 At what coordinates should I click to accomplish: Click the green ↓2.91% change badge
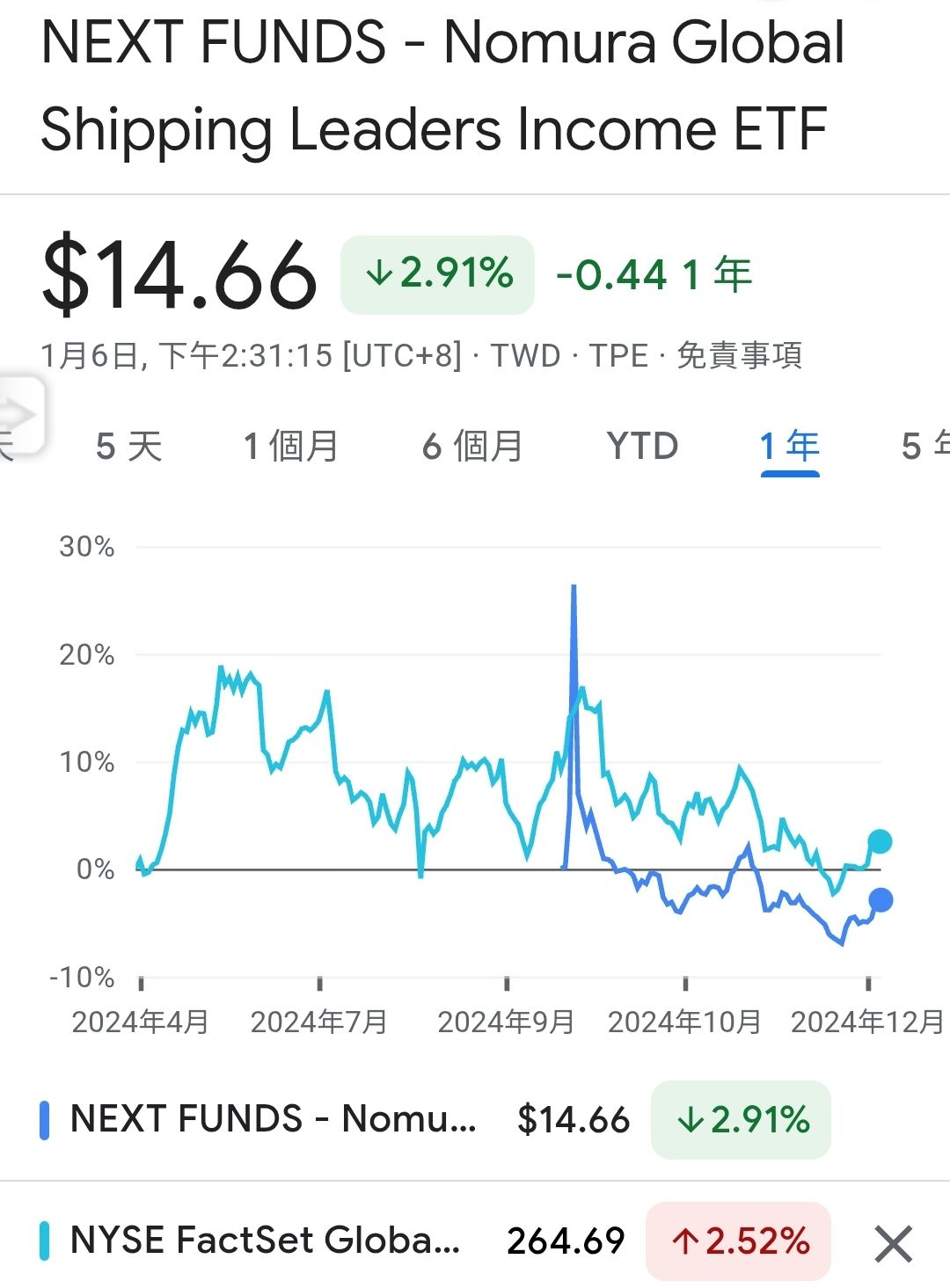click(437, 274)
